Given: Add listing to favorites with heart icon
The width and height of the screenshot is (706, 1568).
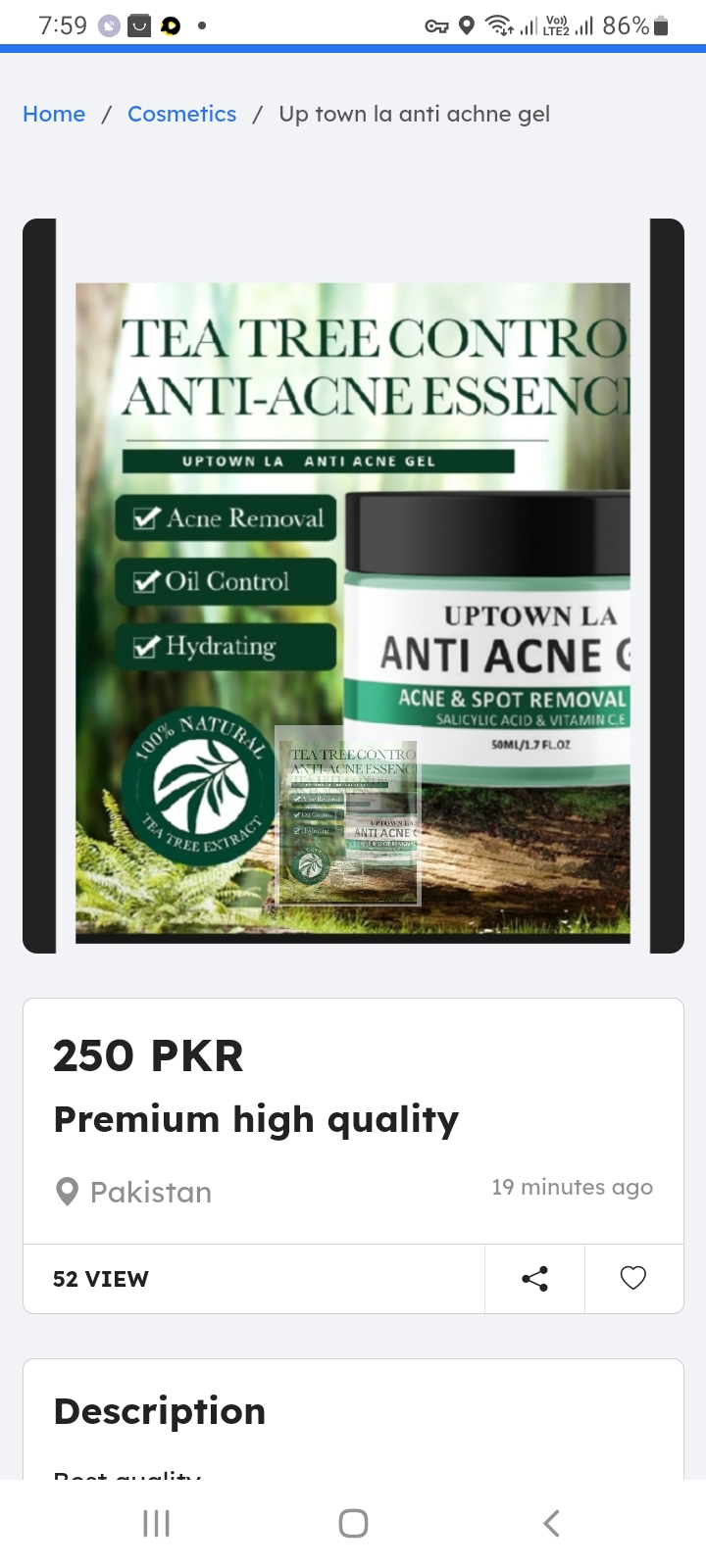Looking at the screenshot, I should point(633,1279).
